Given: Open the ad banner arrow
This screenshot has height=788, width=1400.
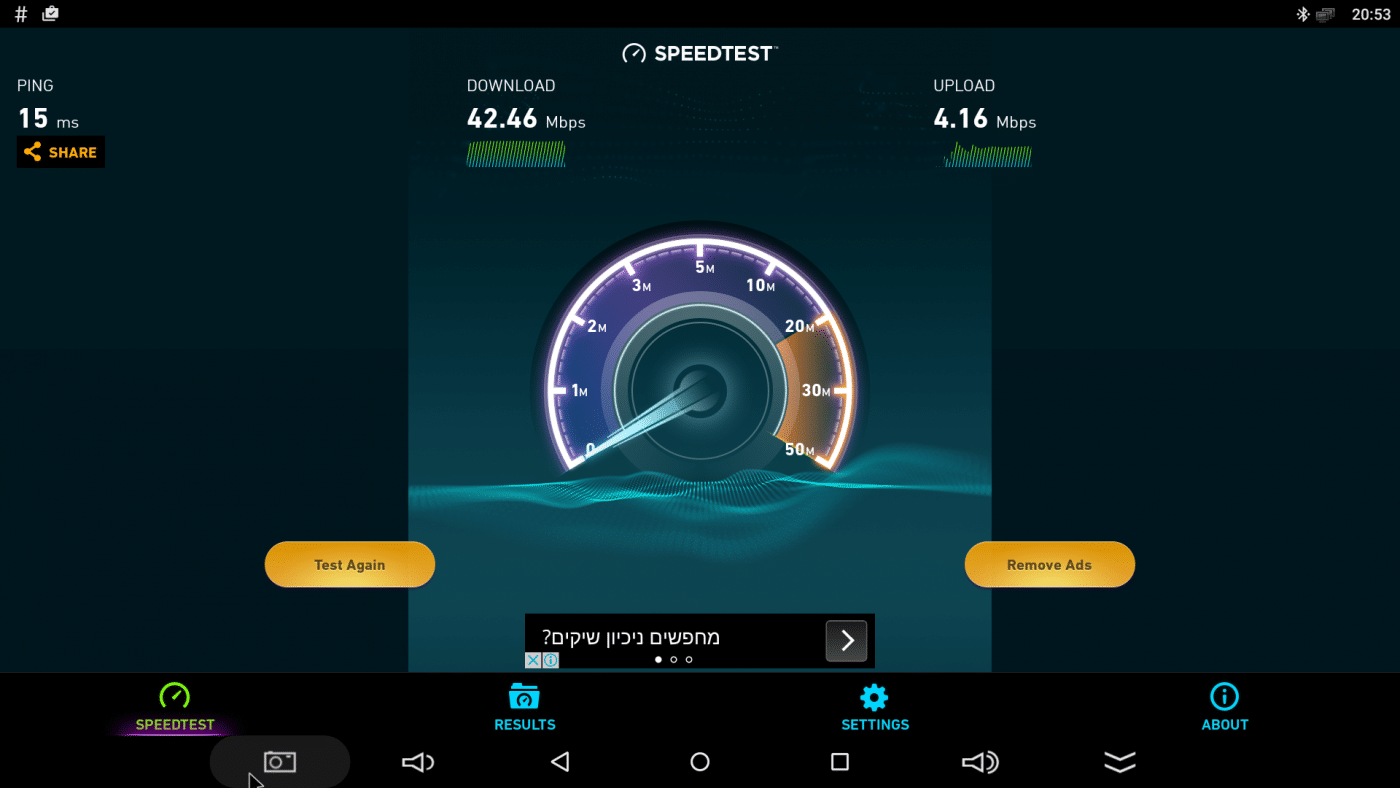Looking at the screenshot, I should pyautogui.click(x=846, y=640).
